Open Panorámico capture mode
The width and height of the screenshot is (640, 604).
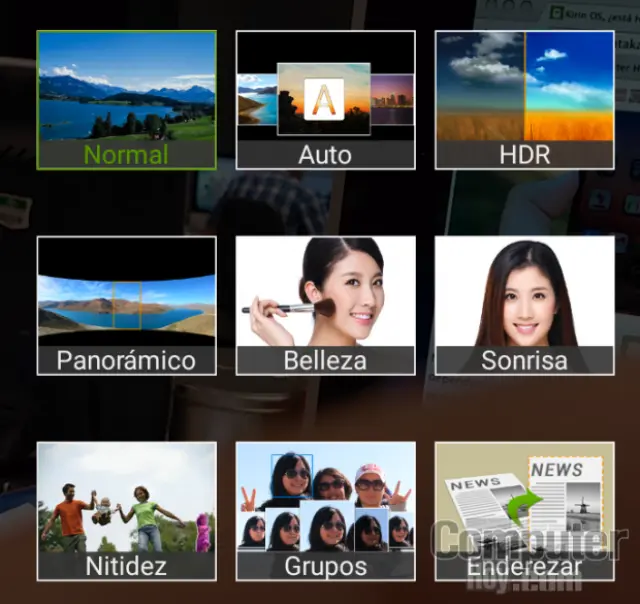click(126, 306)
